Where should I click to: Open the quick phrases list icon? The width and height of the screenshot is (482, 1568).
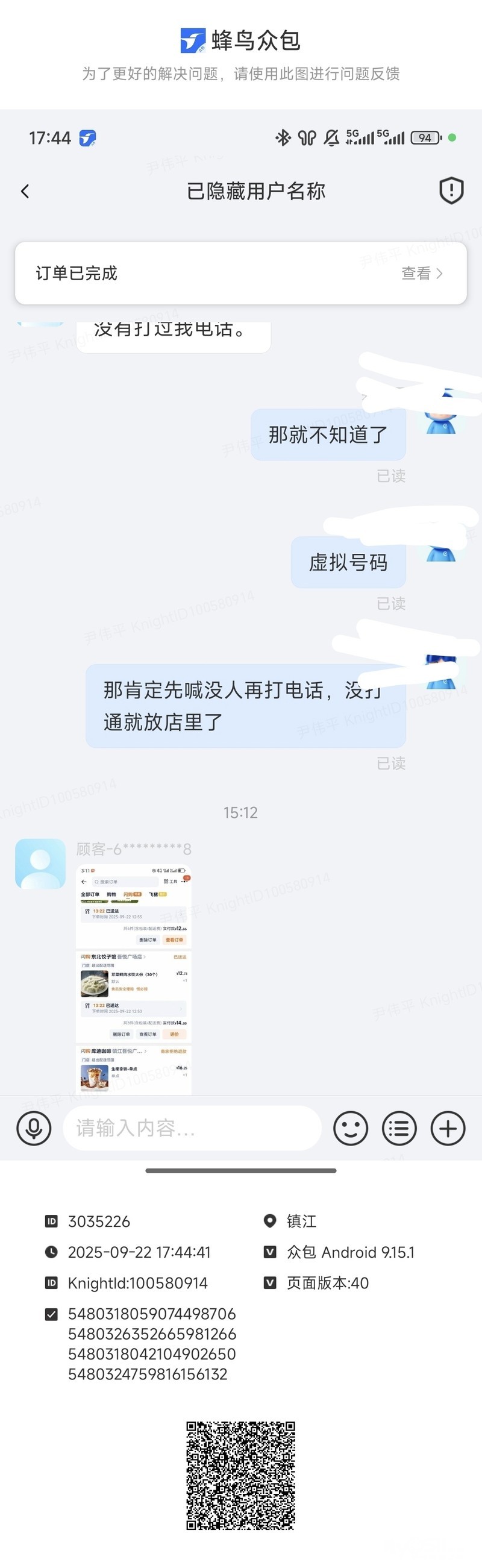(x=399, y=1129)
